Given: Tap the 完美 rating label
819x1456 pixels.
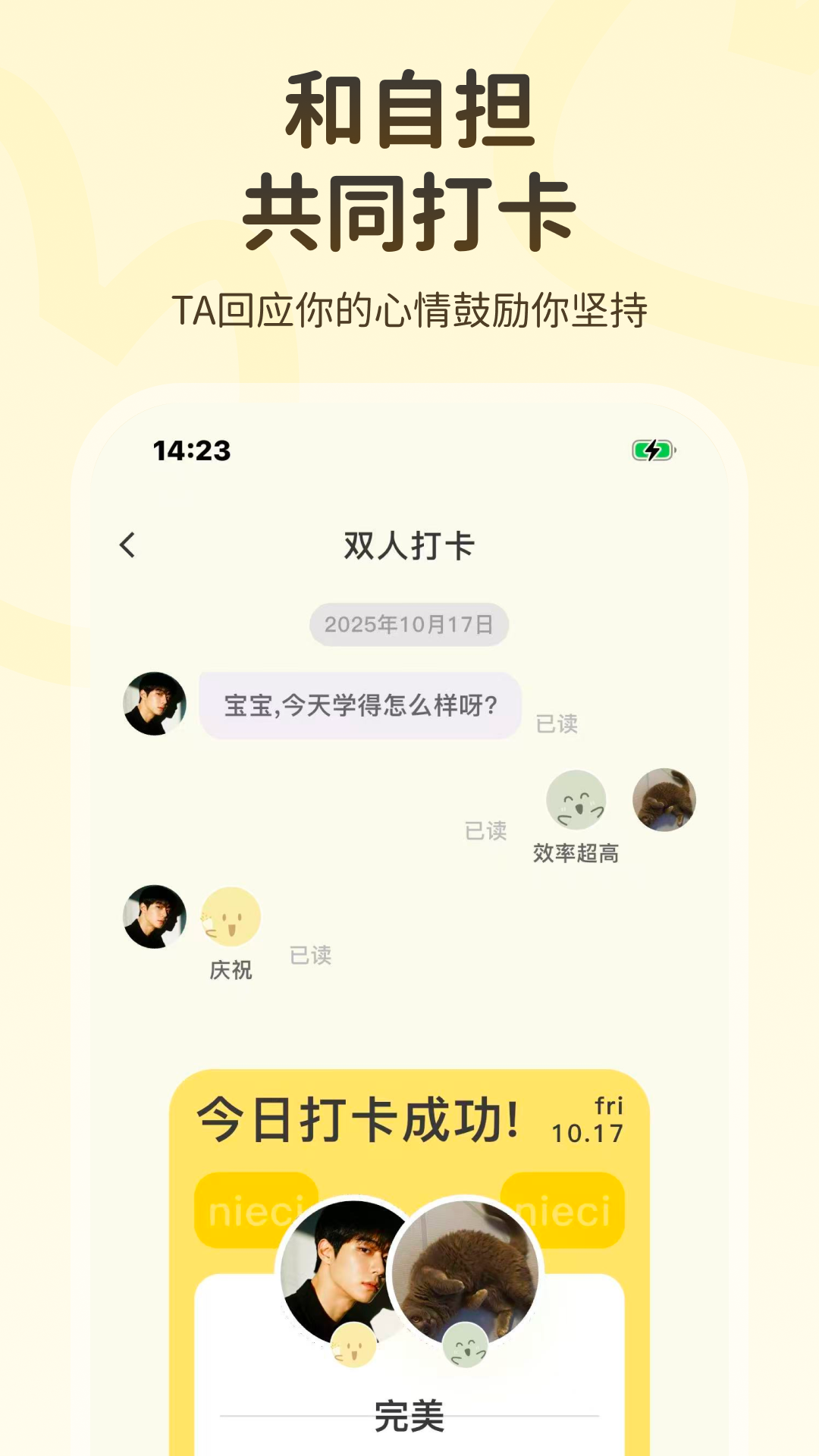Looking at the screenshot, I should (409, 1417).
